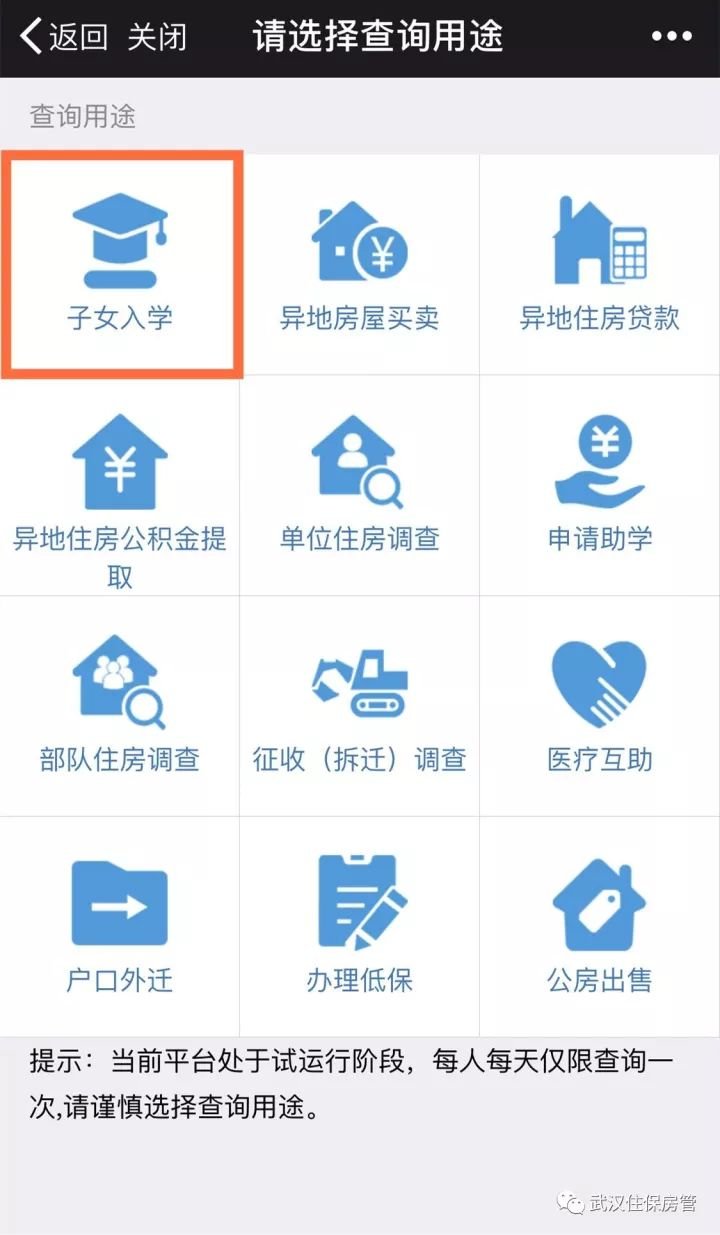Choose 申请助学 as purpose
The image size is (720, 1235).
[x=600, y=486]
